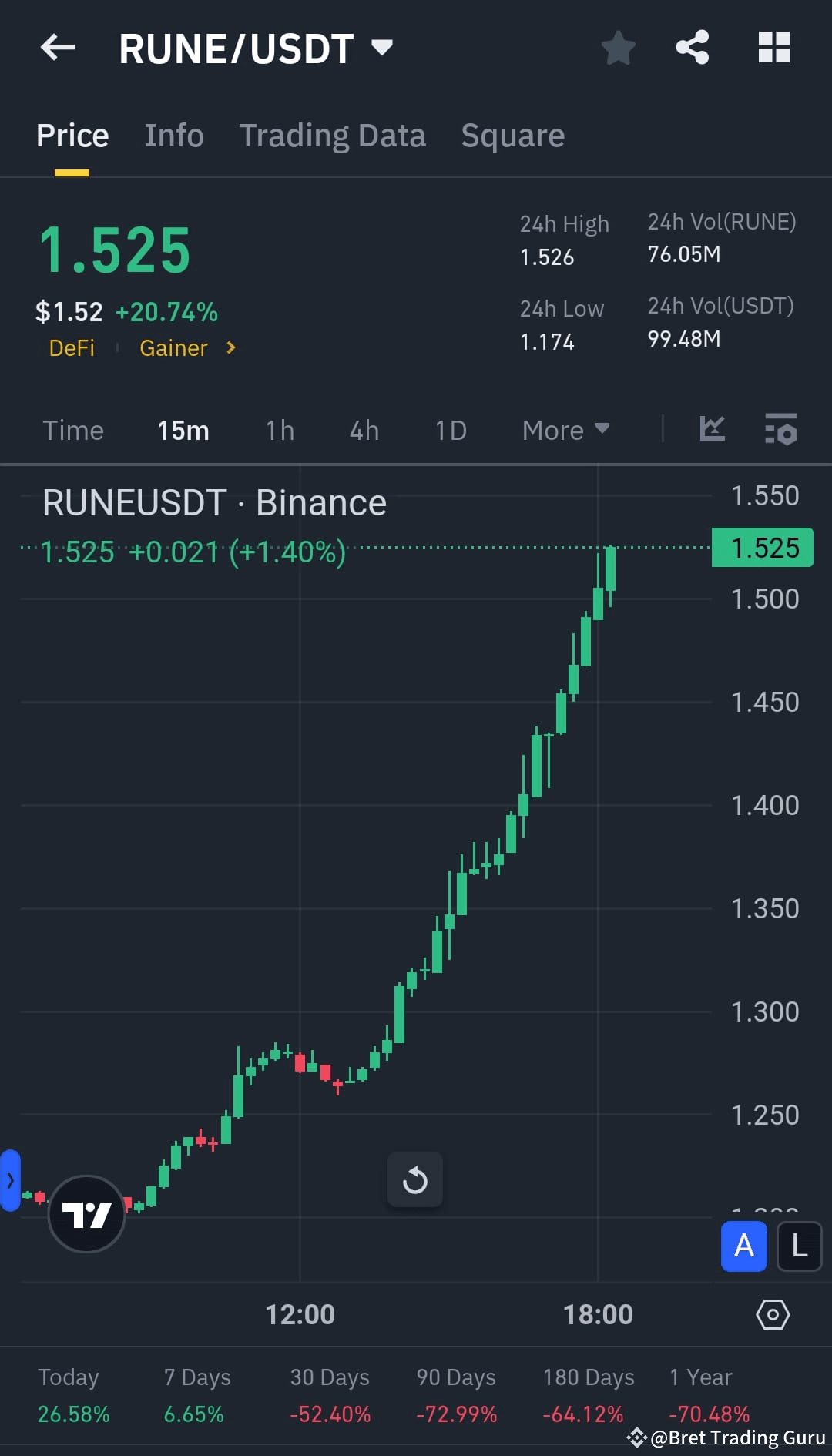Image resolution: width=832 pixels, height=1456 pixels.
Task: Open the markets grid icon top right
Action: pyautogui.click(x=773, y=48)
